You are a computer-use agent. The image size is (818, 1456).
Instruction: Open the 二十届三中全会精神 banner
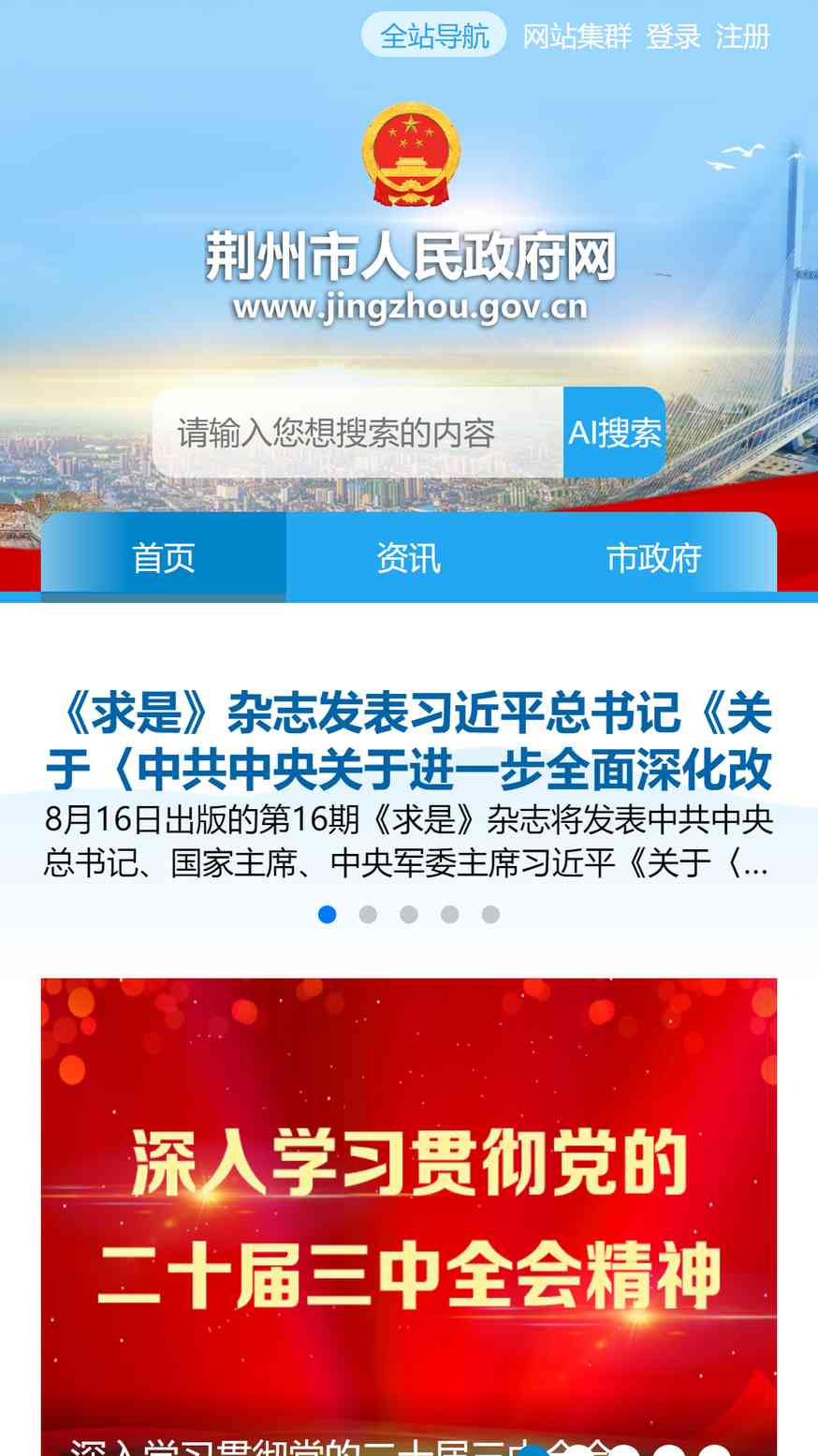pos(409,1217)
